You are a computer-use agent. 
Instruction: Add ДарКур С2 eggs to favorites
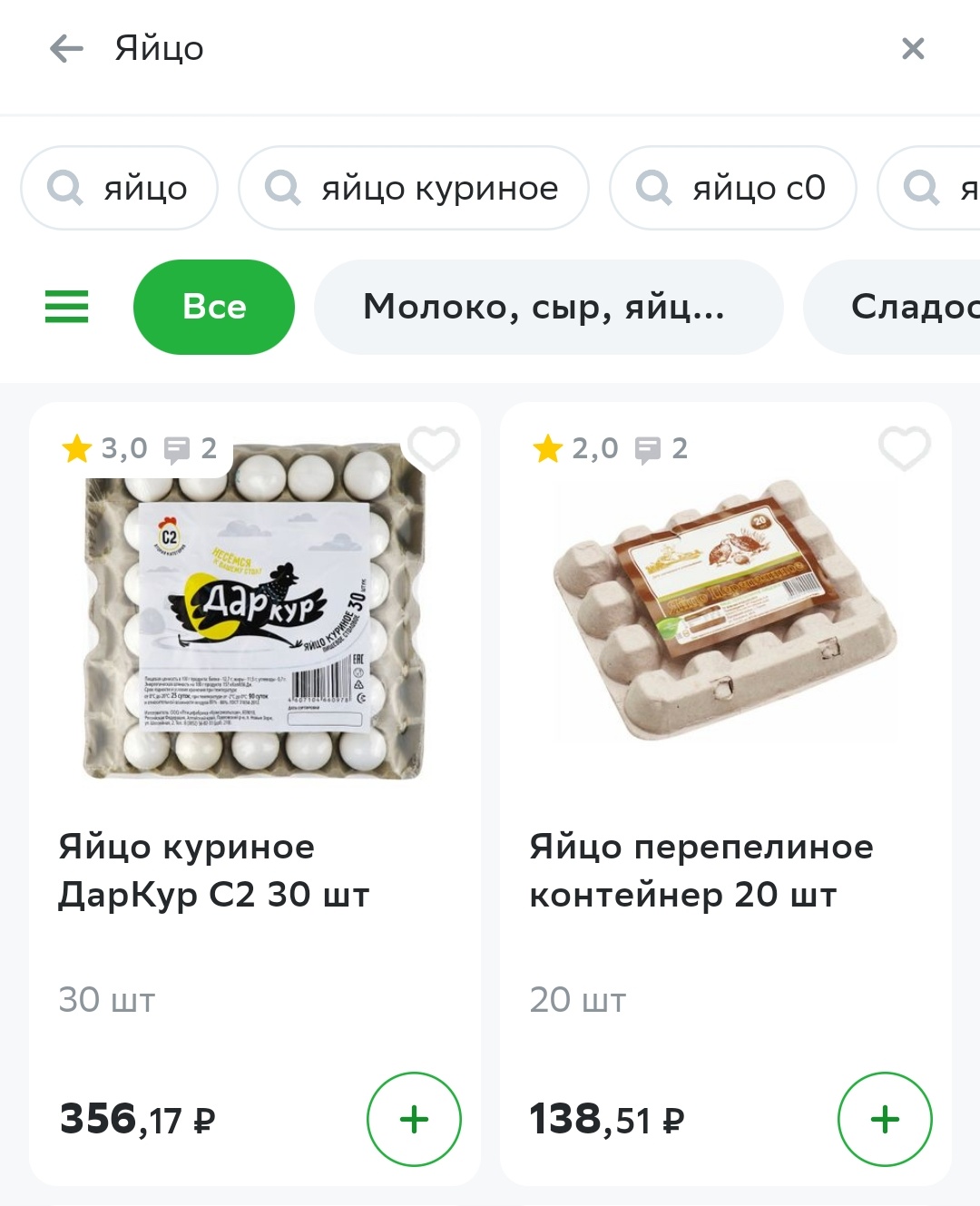(433, 447)
